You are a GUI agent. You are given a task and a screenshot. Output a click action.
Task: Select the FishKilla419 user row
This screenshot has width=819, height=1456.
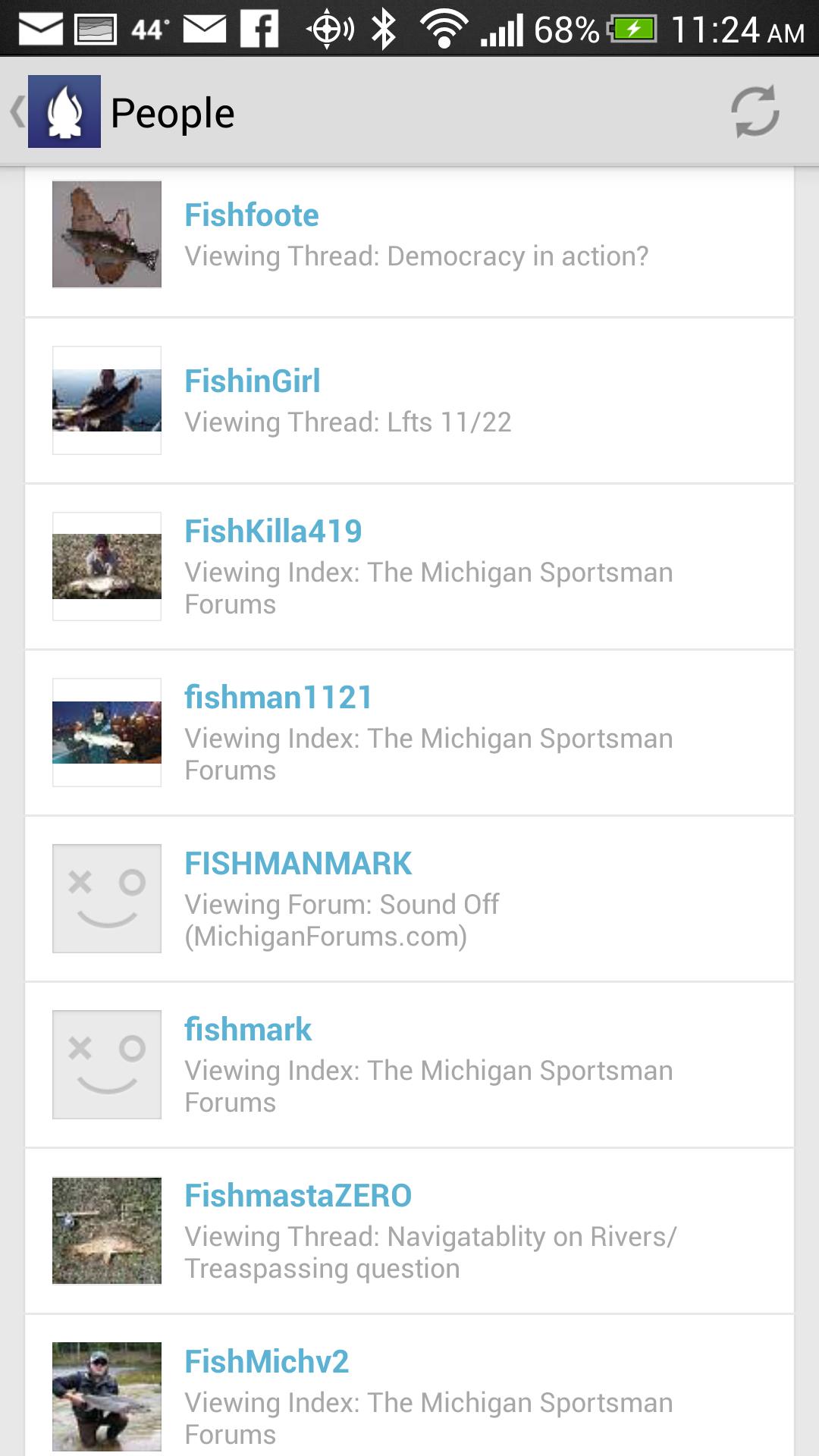click(x=409, y=566)
